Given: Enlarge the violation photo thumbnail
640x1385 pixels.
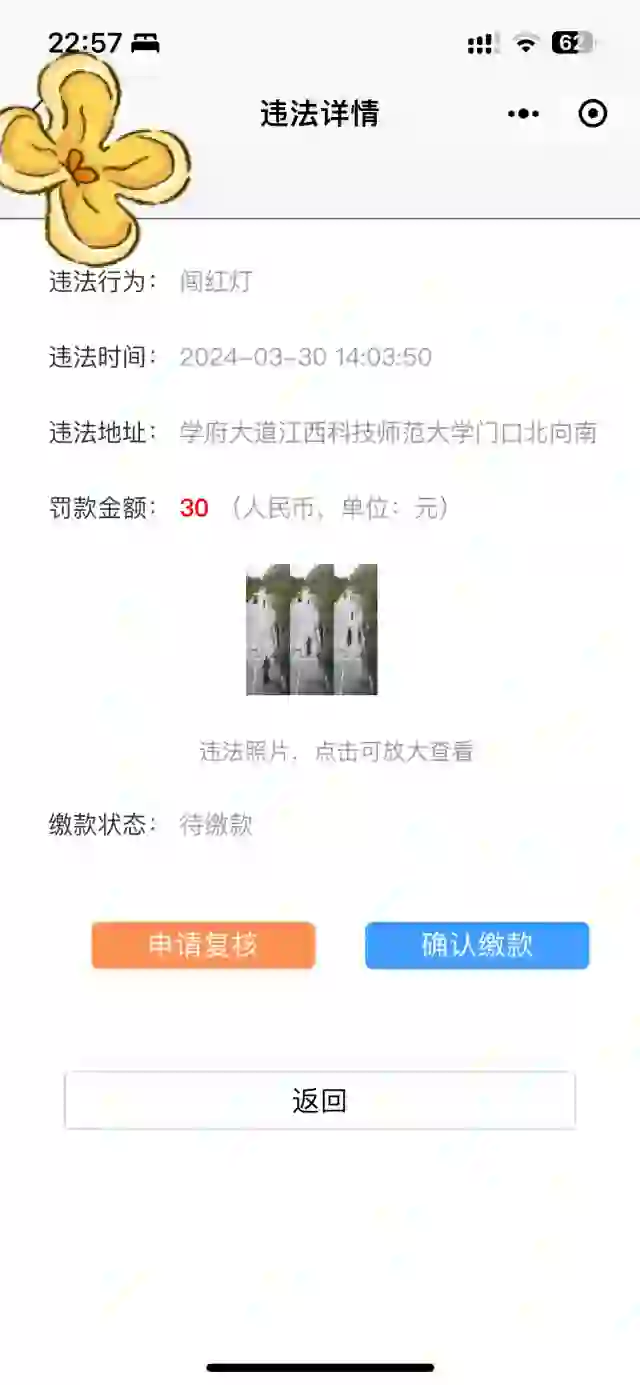Looking at the screenshot, I should [x=312, y=629].
